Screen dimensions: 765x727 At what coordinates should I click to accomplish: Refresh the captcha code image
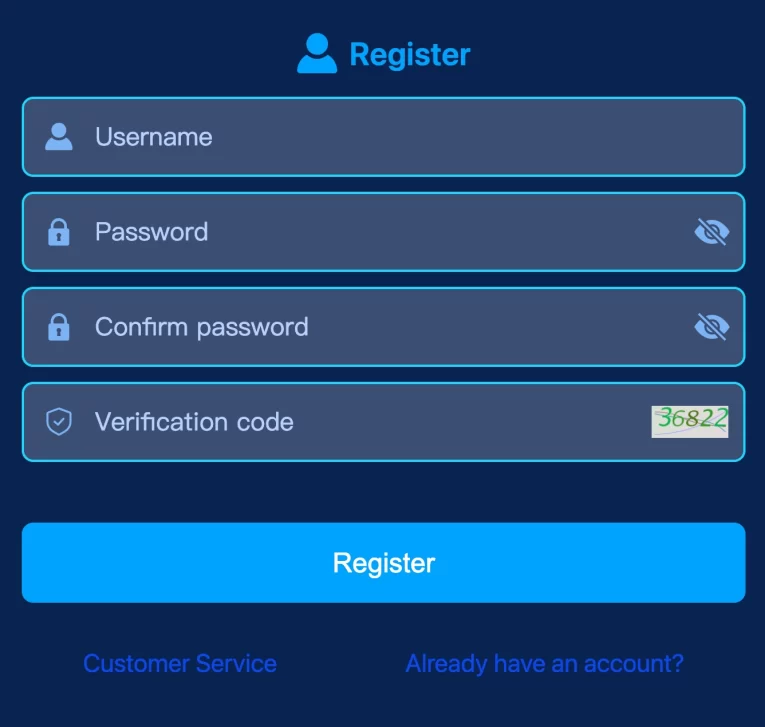coord(690,421)
